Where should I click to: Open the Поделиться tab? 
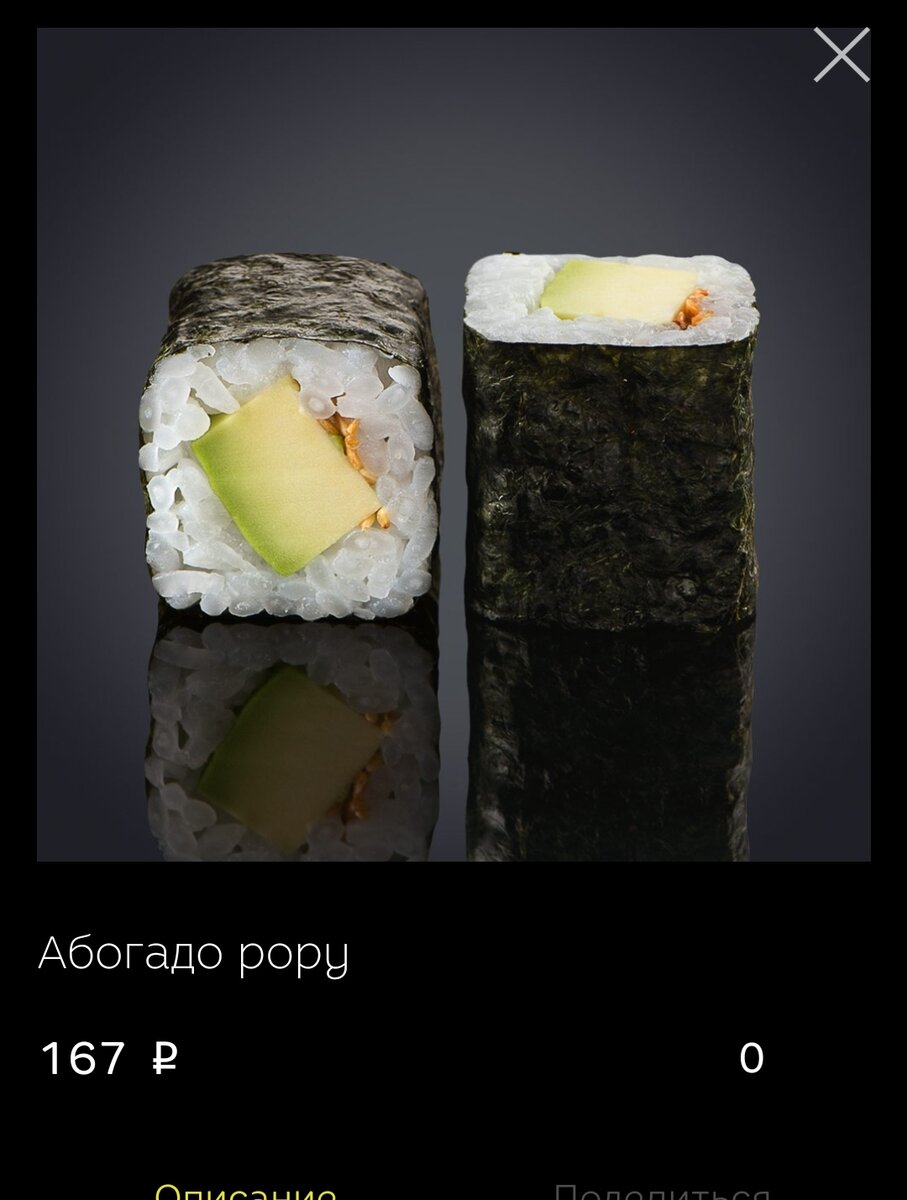coord(662,1192)
